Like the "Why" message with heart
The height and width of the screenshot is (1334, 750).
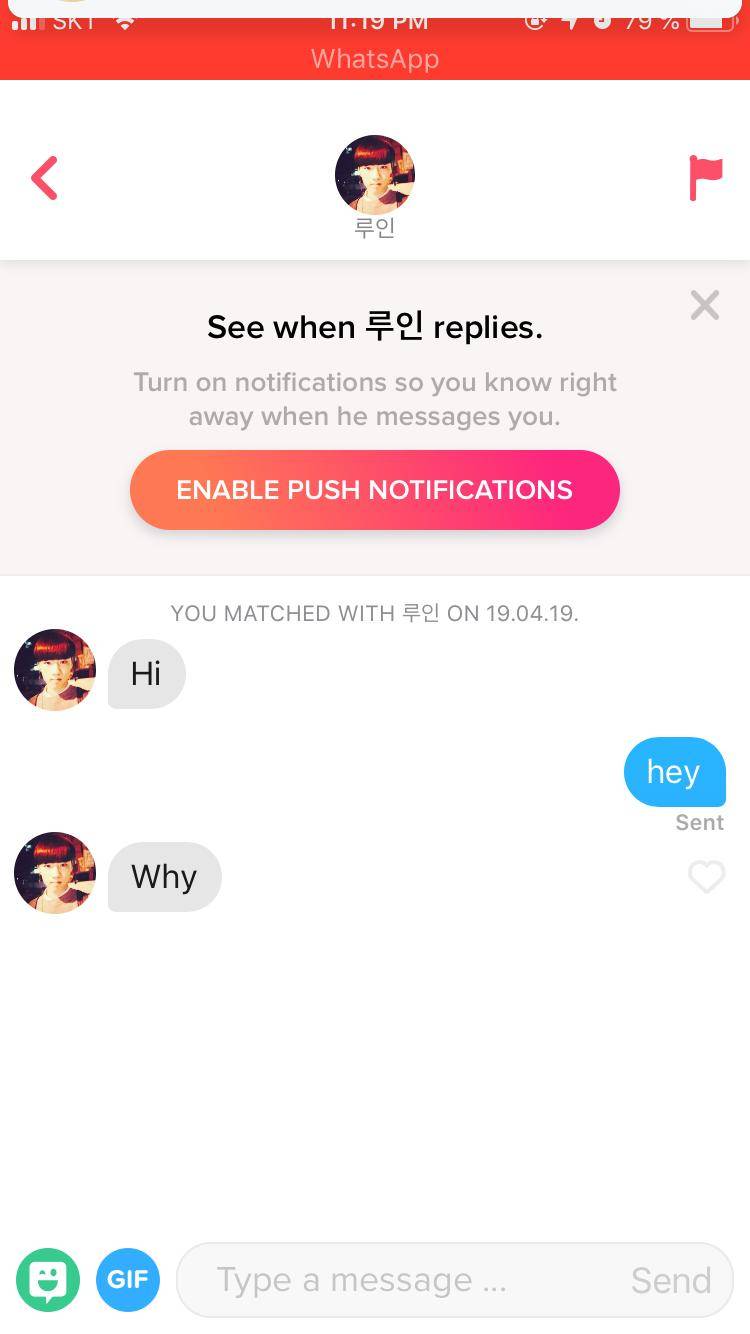[706, 878]
